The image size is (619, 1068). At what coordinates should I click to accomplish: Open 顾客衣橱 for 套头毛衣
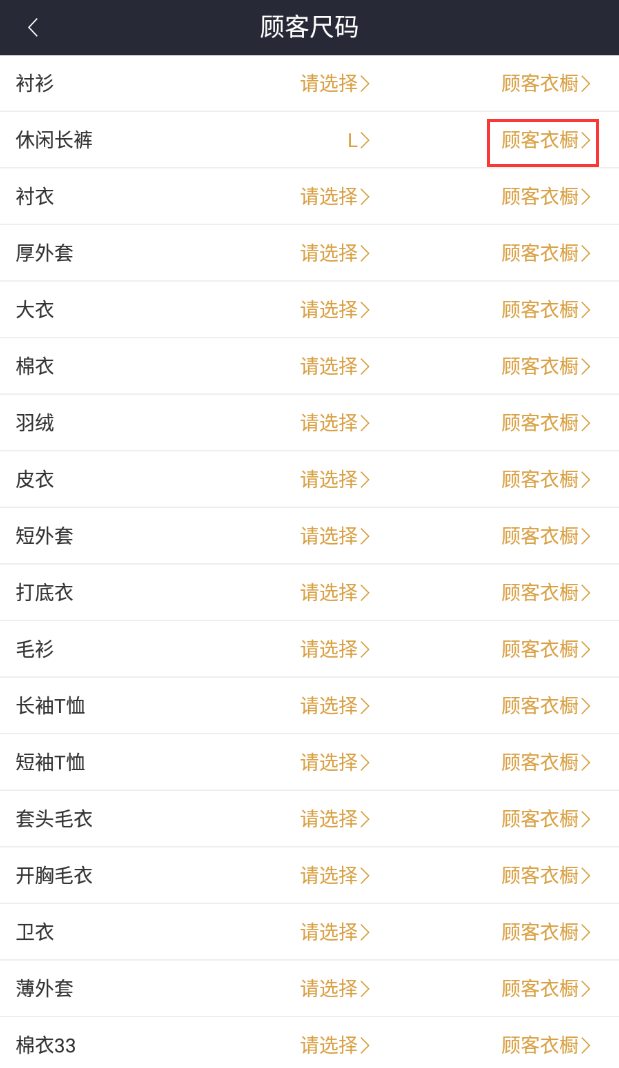545,819
